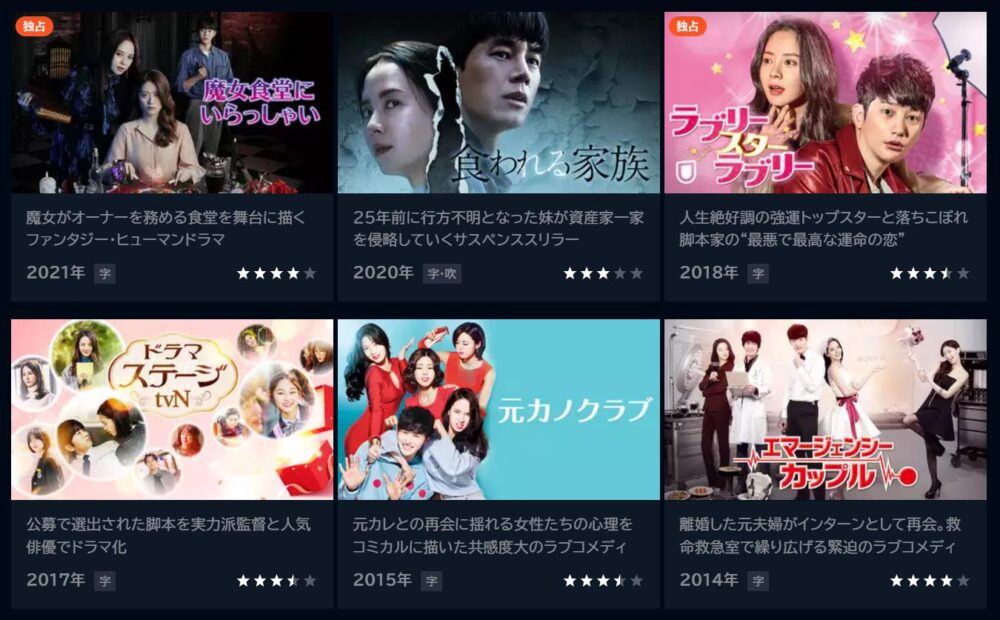
Task: Choose the 元カノクラブ comedy card
Action: pos(498,410)
